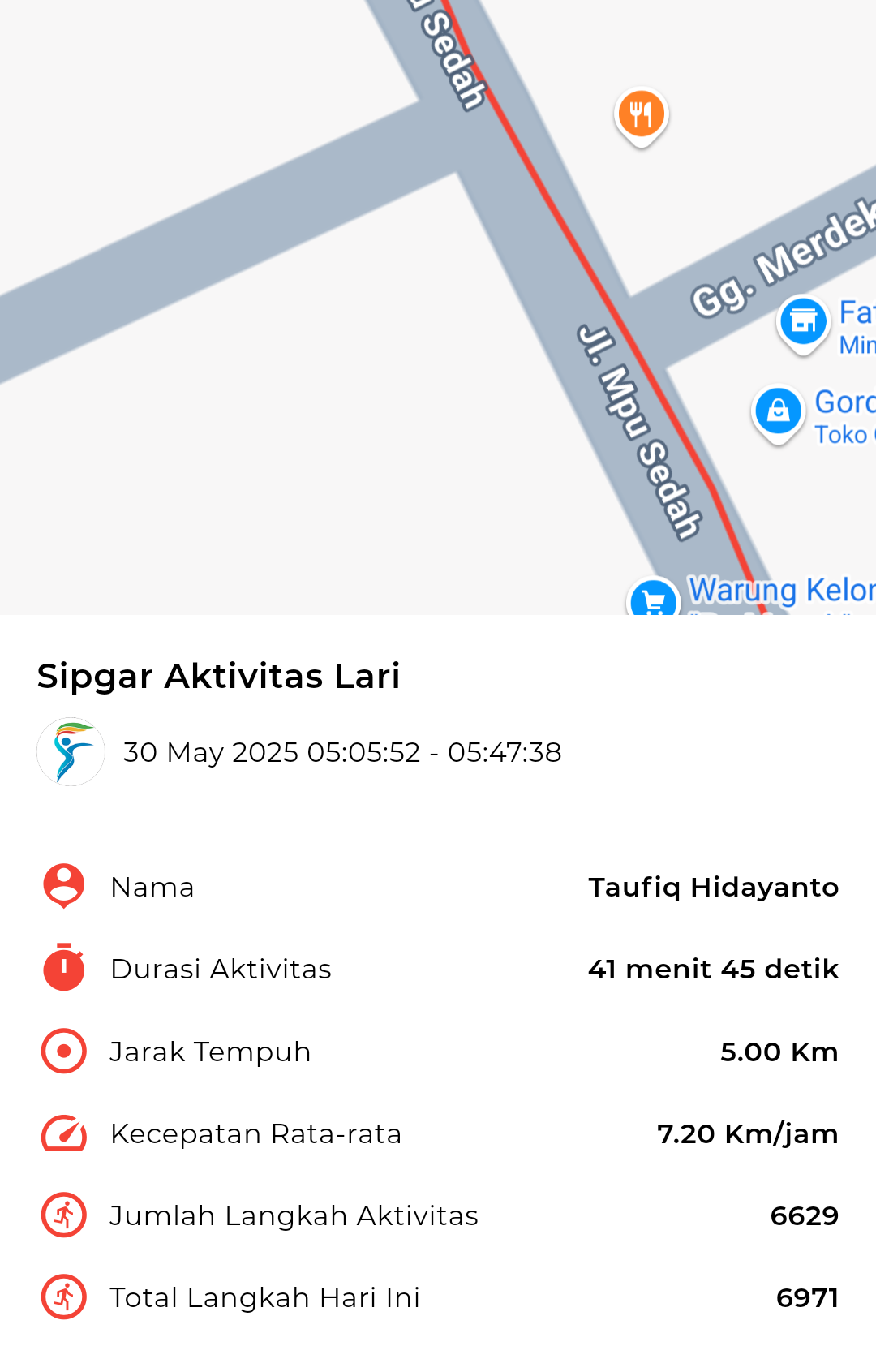The image size is (876, 1372).
Task: Click the title Sipgar Aktivitas Lari
Action: coord(219,675)
